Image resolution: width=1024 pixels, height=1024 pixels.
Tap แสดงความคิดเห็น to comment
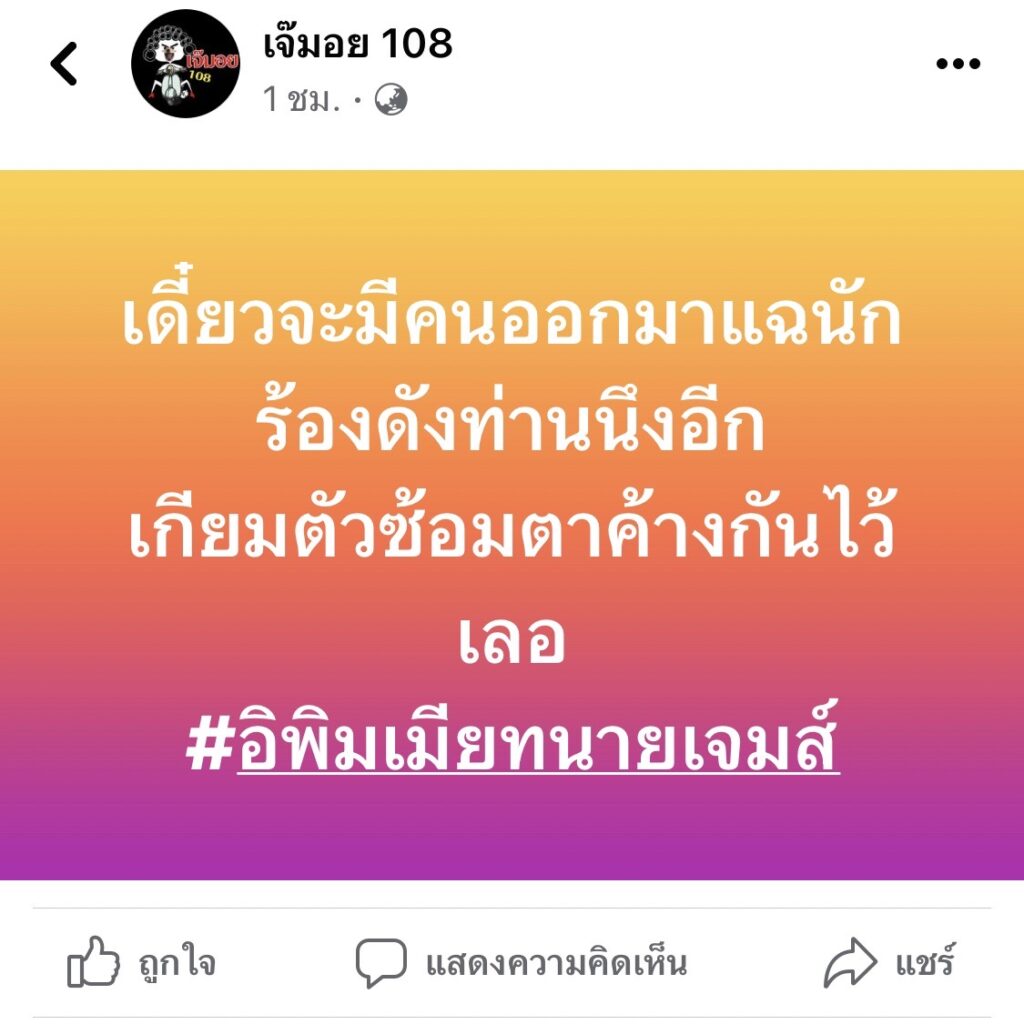point(522,964)
